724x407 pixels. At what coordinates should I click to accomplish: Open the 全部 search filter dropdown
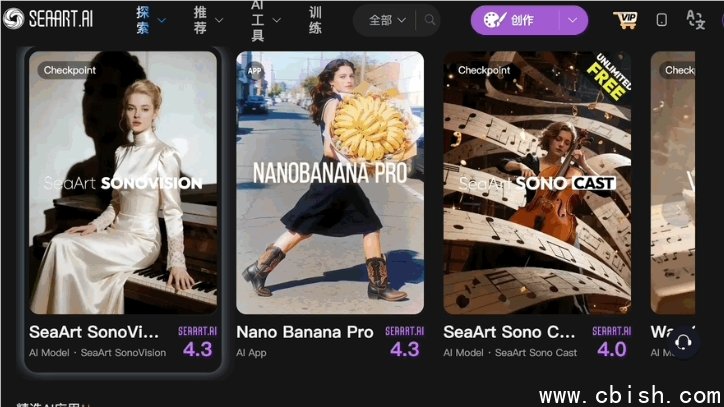tap(387, 19)
